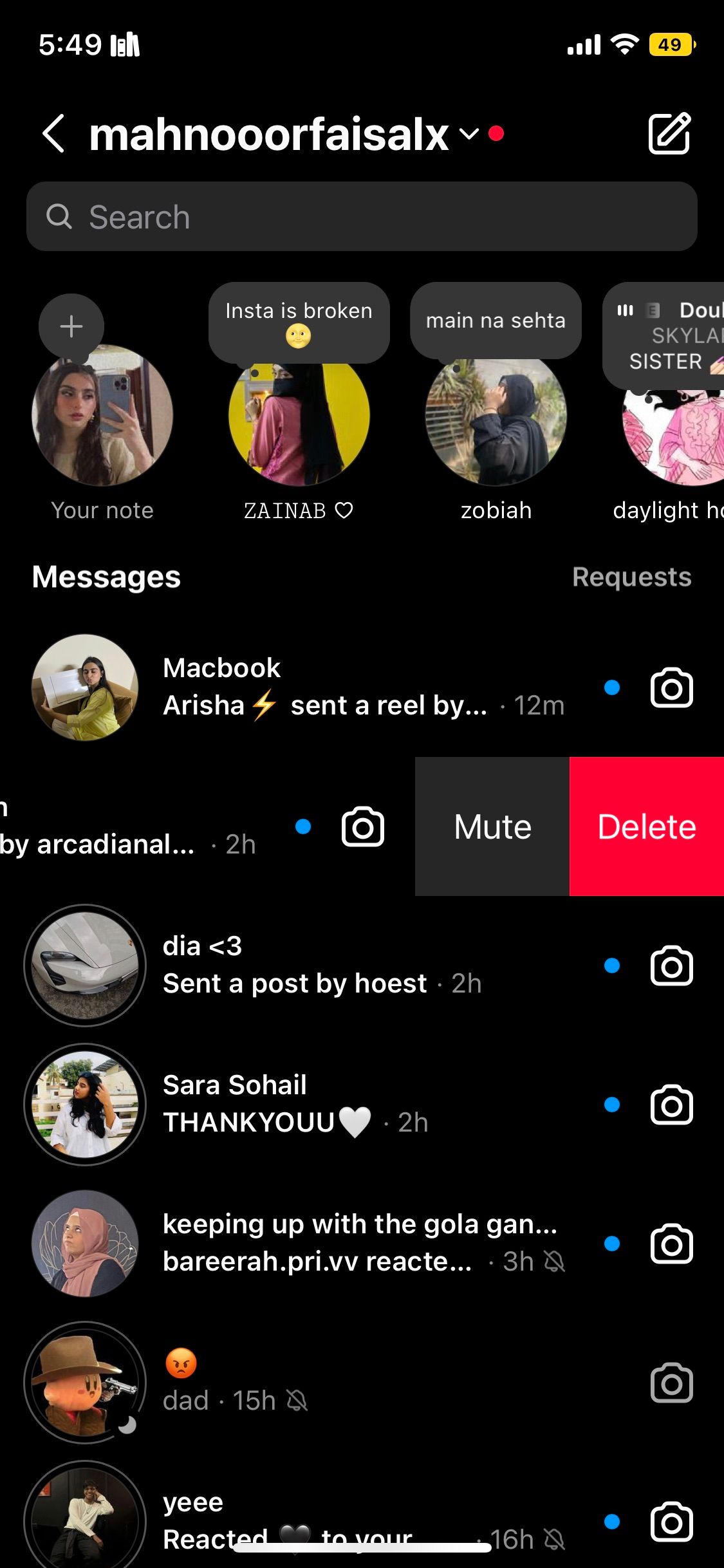Open the chat with dia <3
This screenshot has width=724, height=1568.
322,965
